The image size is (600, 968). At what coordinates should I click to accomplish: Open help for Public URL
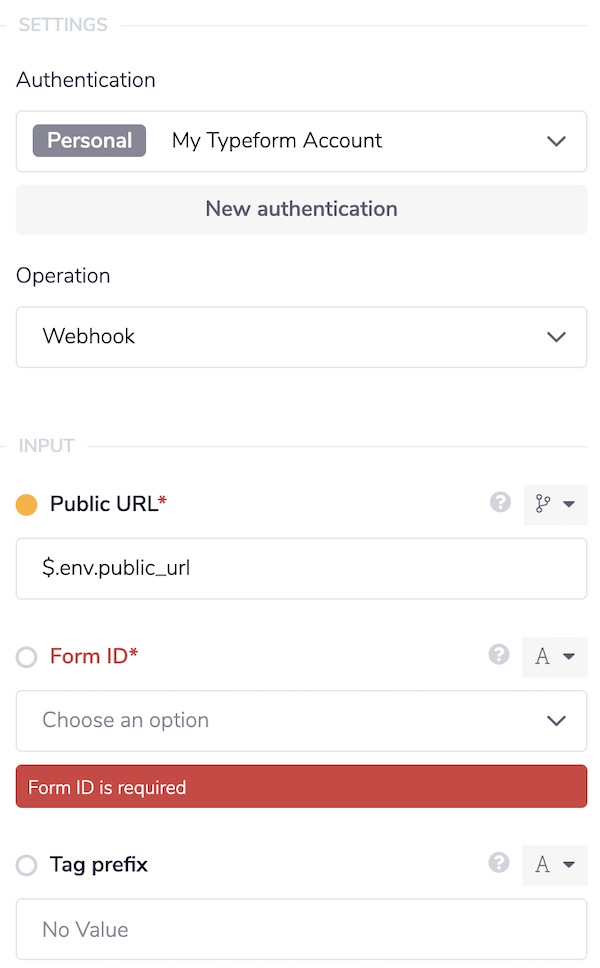point(500,503)
